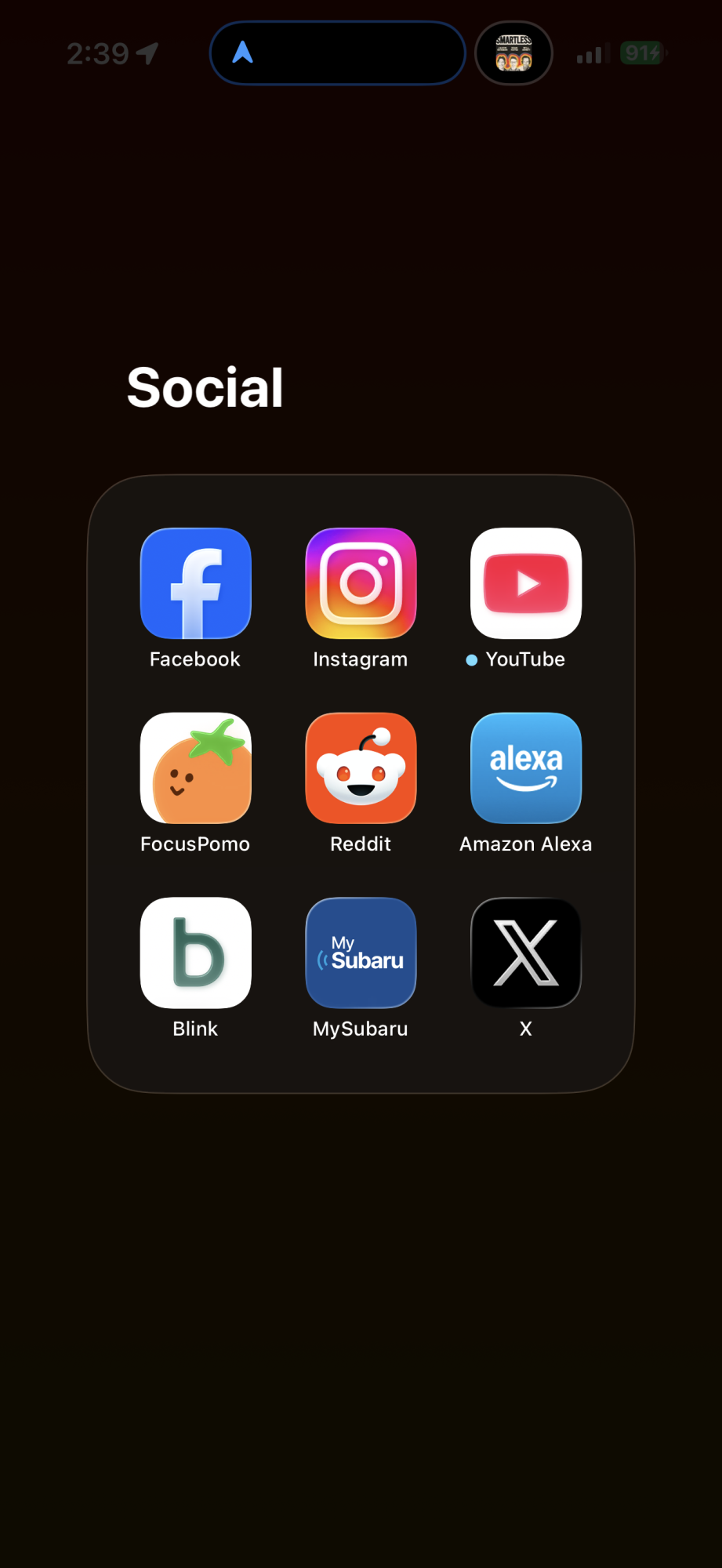Open the X app
722x1568 pixels.
click(525, 953)
